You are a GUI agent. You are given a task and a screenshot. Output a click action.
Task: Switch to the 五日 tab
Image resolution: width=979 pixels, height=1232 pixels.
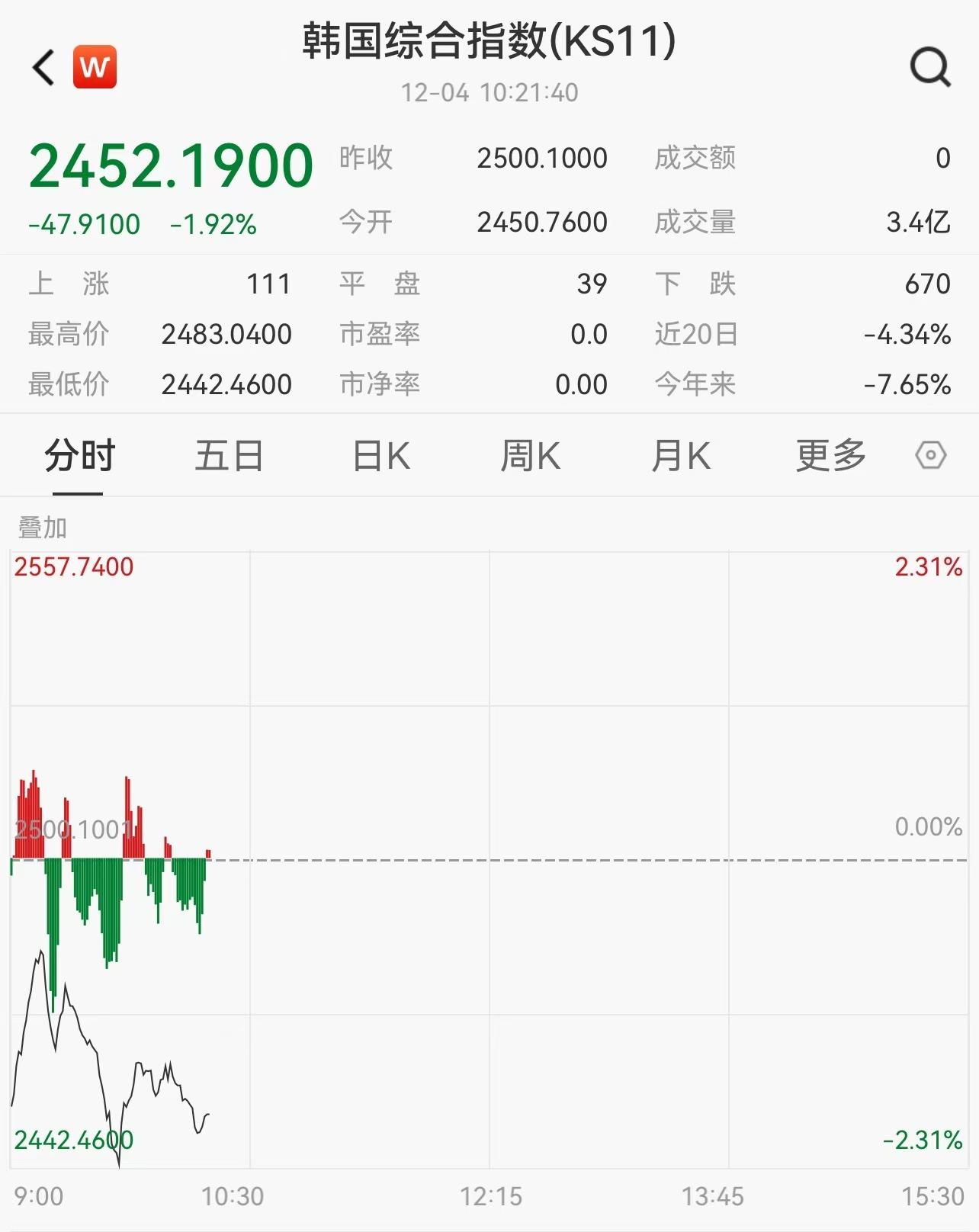[229, 457]
